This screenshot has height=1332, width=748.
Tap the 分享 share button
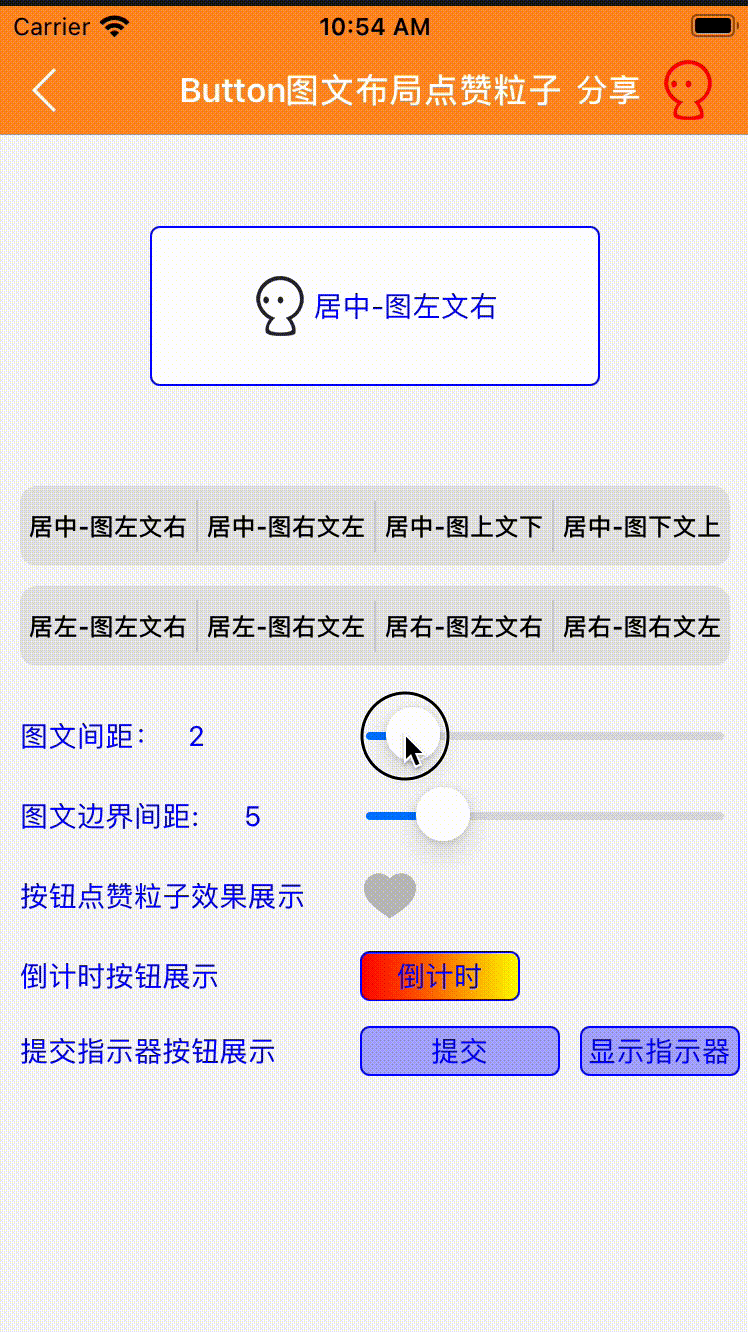point(608,90)
